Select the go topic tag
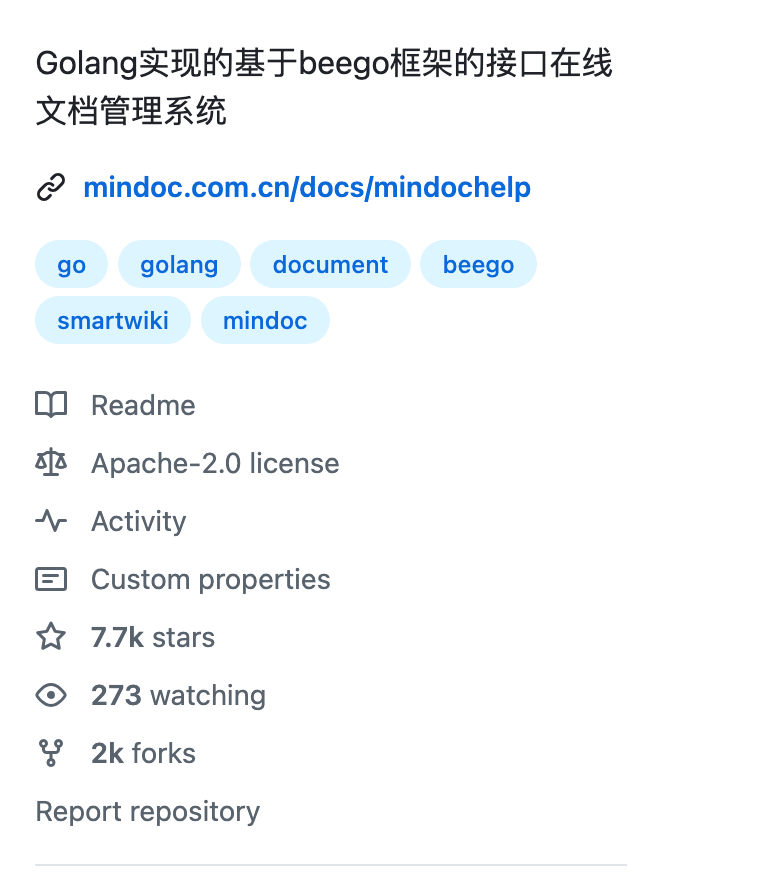The width and height of the screenshot is (784, 888). coord(71,264)
